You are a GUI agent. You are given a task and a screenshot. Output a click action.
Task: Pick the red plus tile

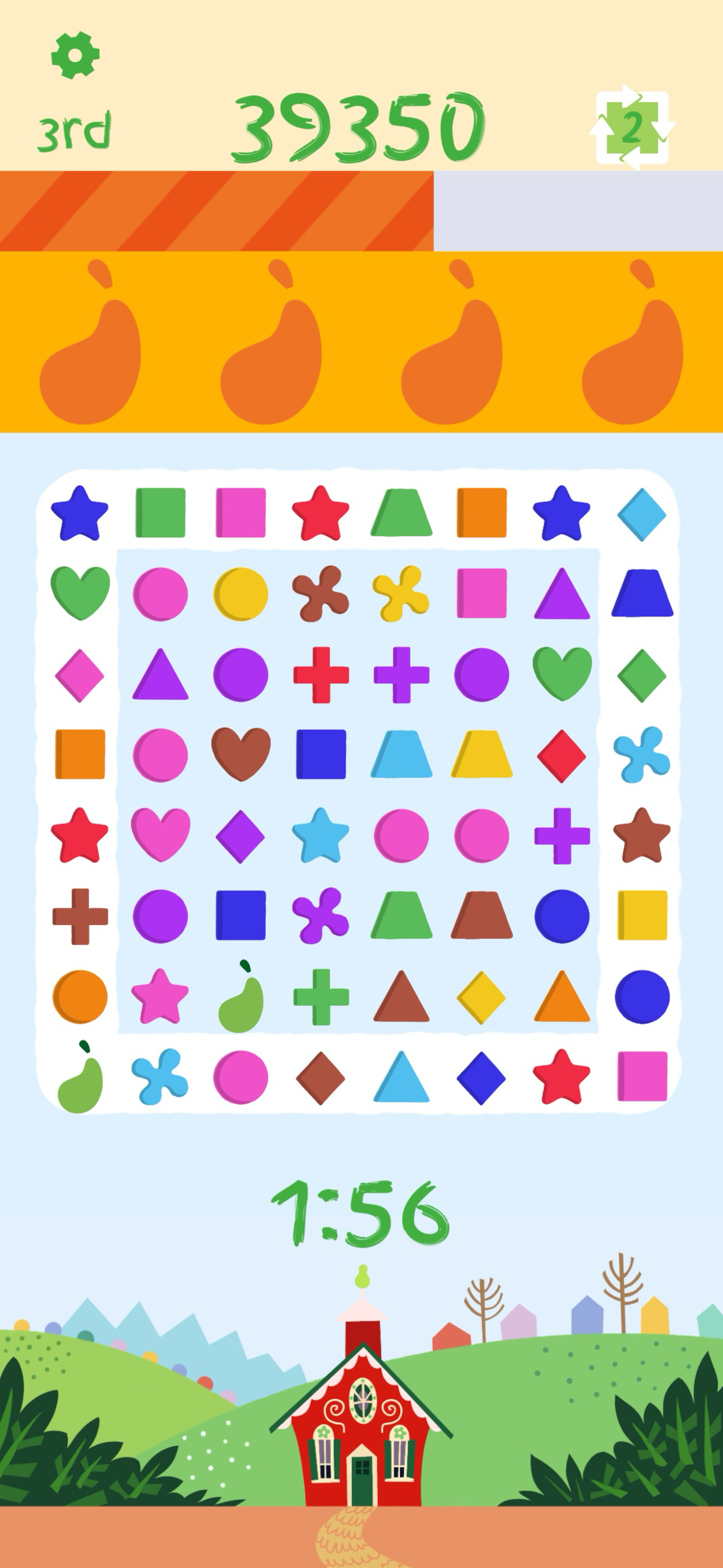point(321,675)
